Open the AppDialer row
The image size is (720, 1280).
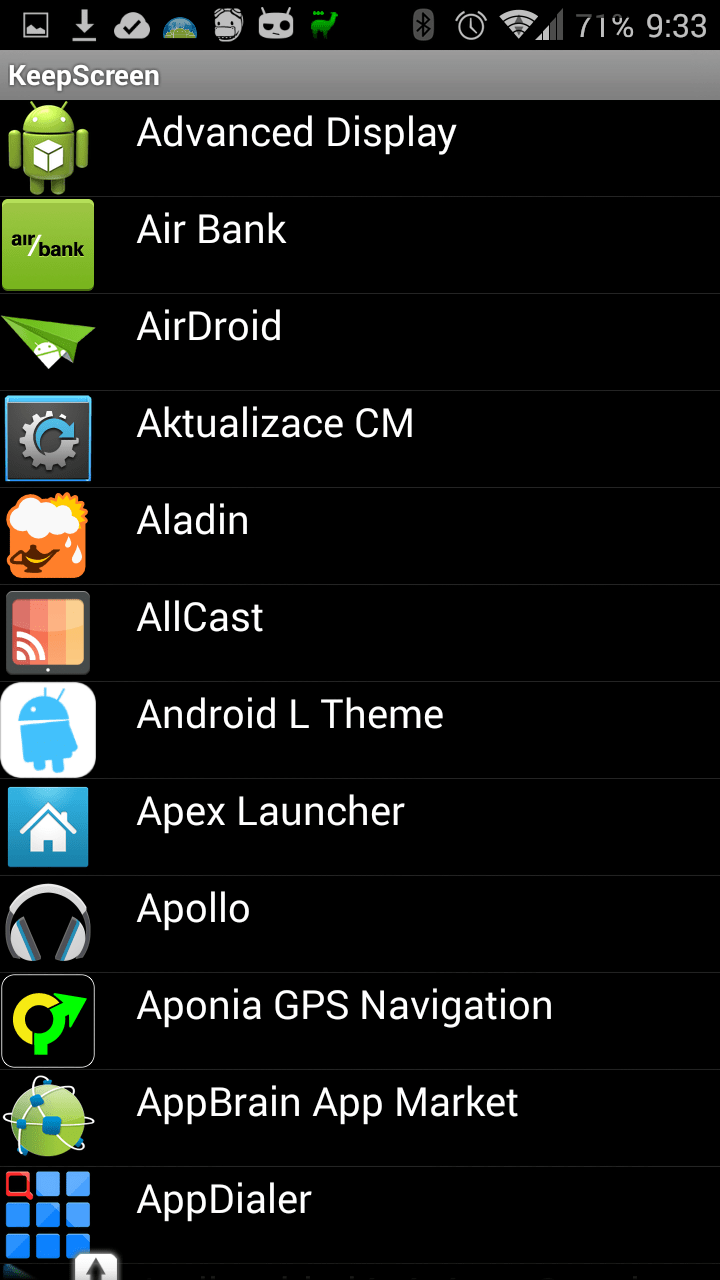click(x=360, y=1215)
